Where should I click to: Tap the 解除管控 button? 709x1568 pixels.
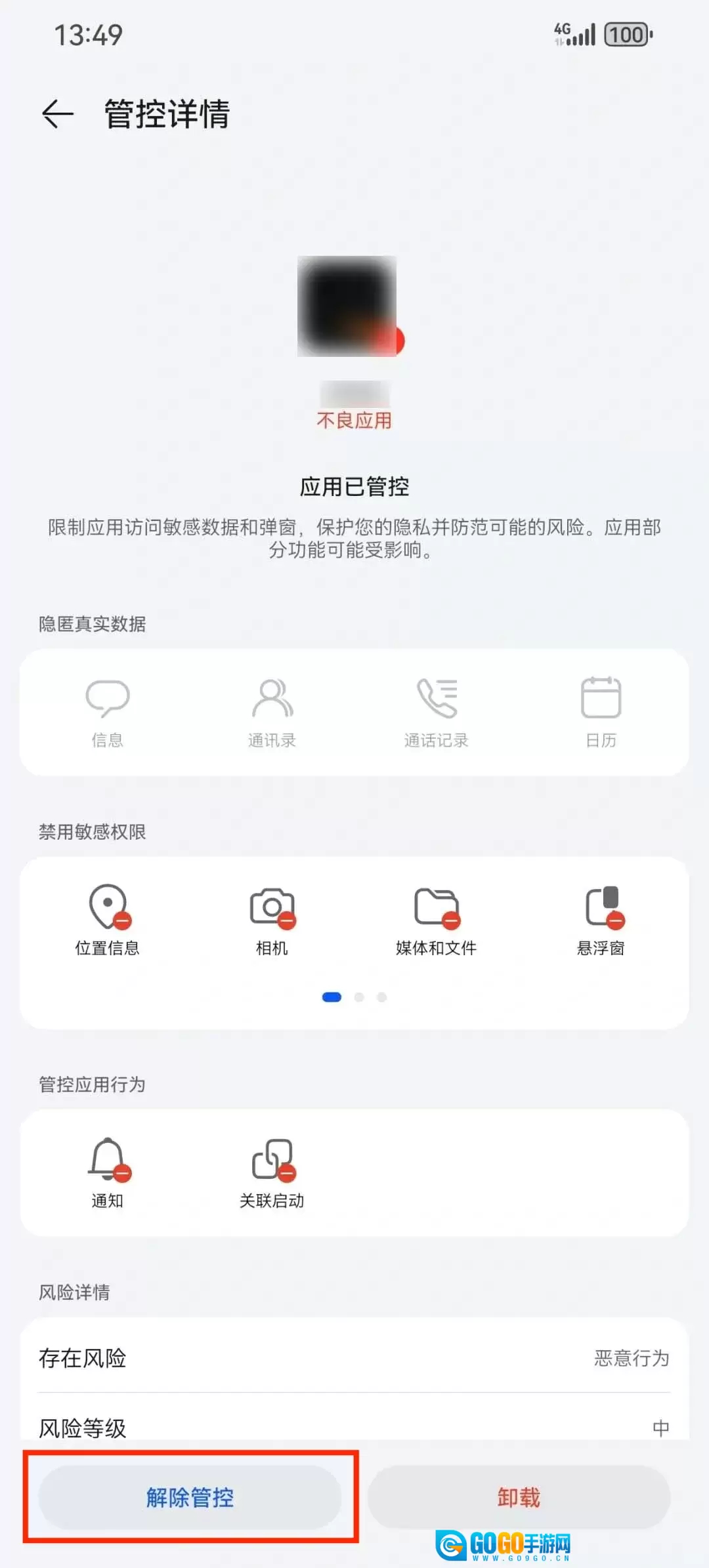click(x=190, y=1497)
